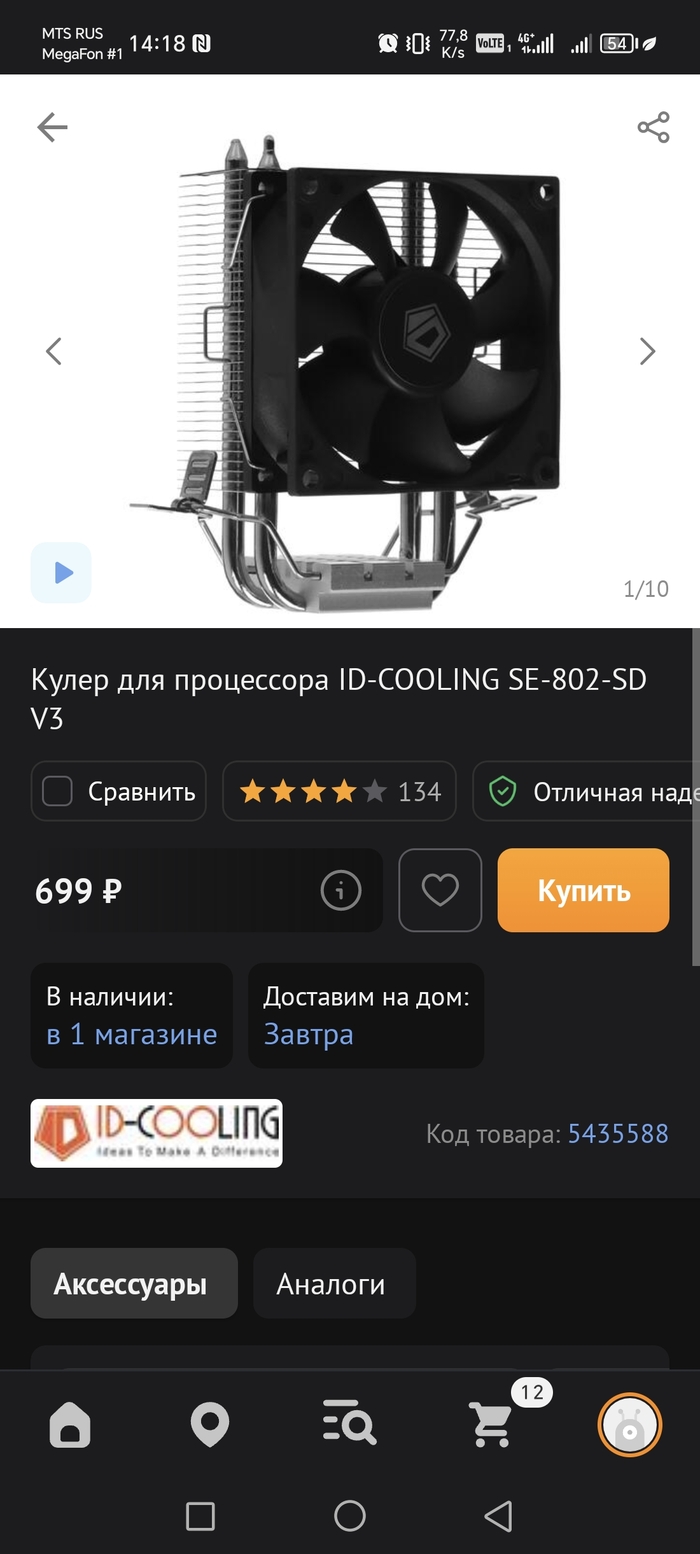
Task: Tick the Сравнить checkbox
Action: (x=58, y=792)
